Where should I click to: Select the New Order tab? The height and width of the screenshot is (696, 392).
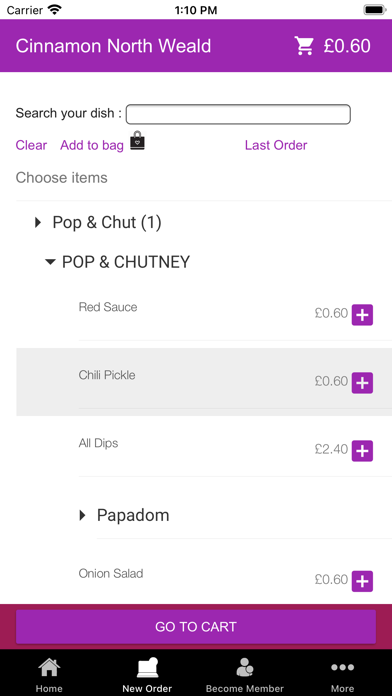click(x=147, y=675)
